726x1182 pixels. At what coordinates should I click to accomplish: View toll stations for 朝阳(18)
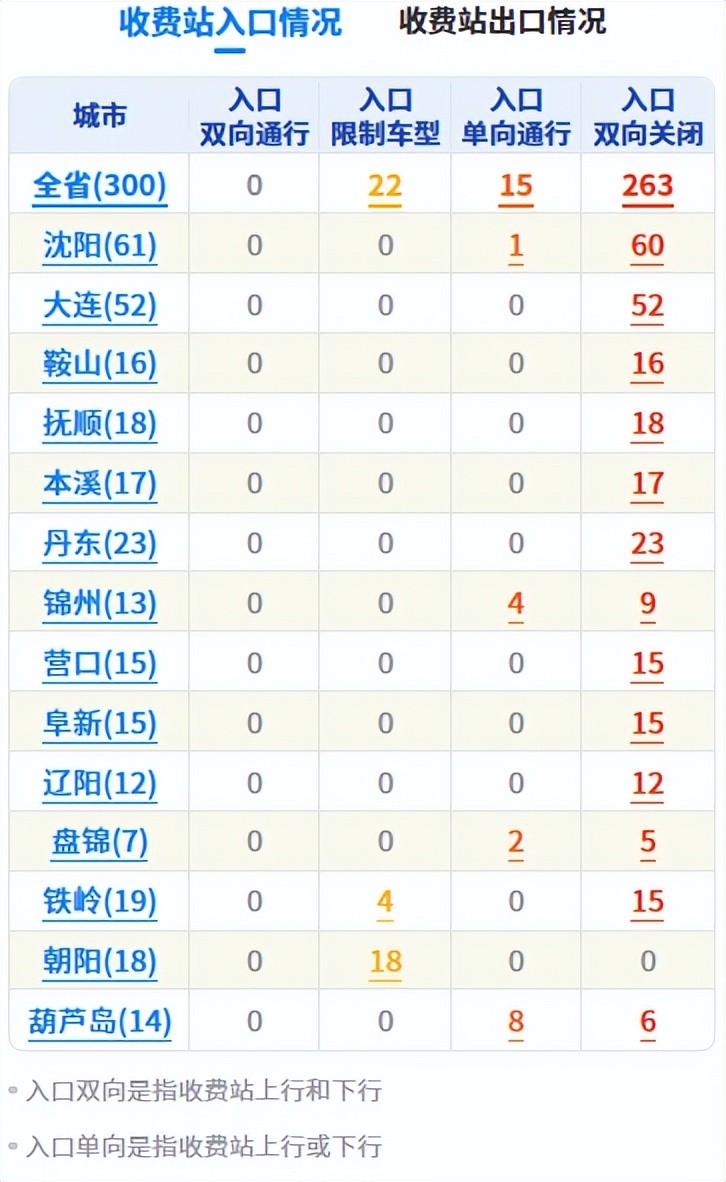(x=99, y=962)
